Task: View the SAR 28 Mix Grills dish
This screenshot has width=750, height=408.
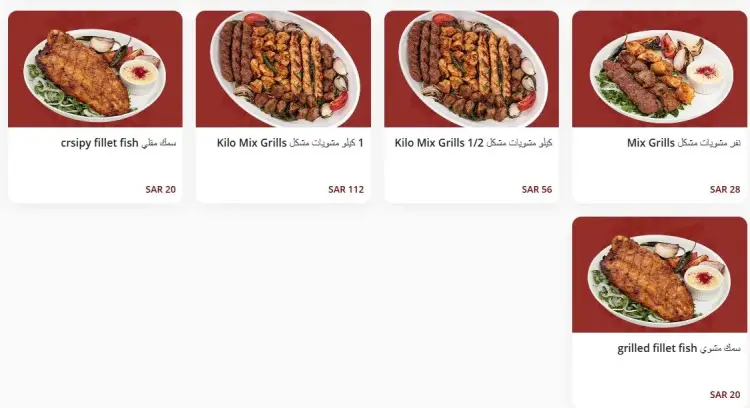Action: (659, 106)
